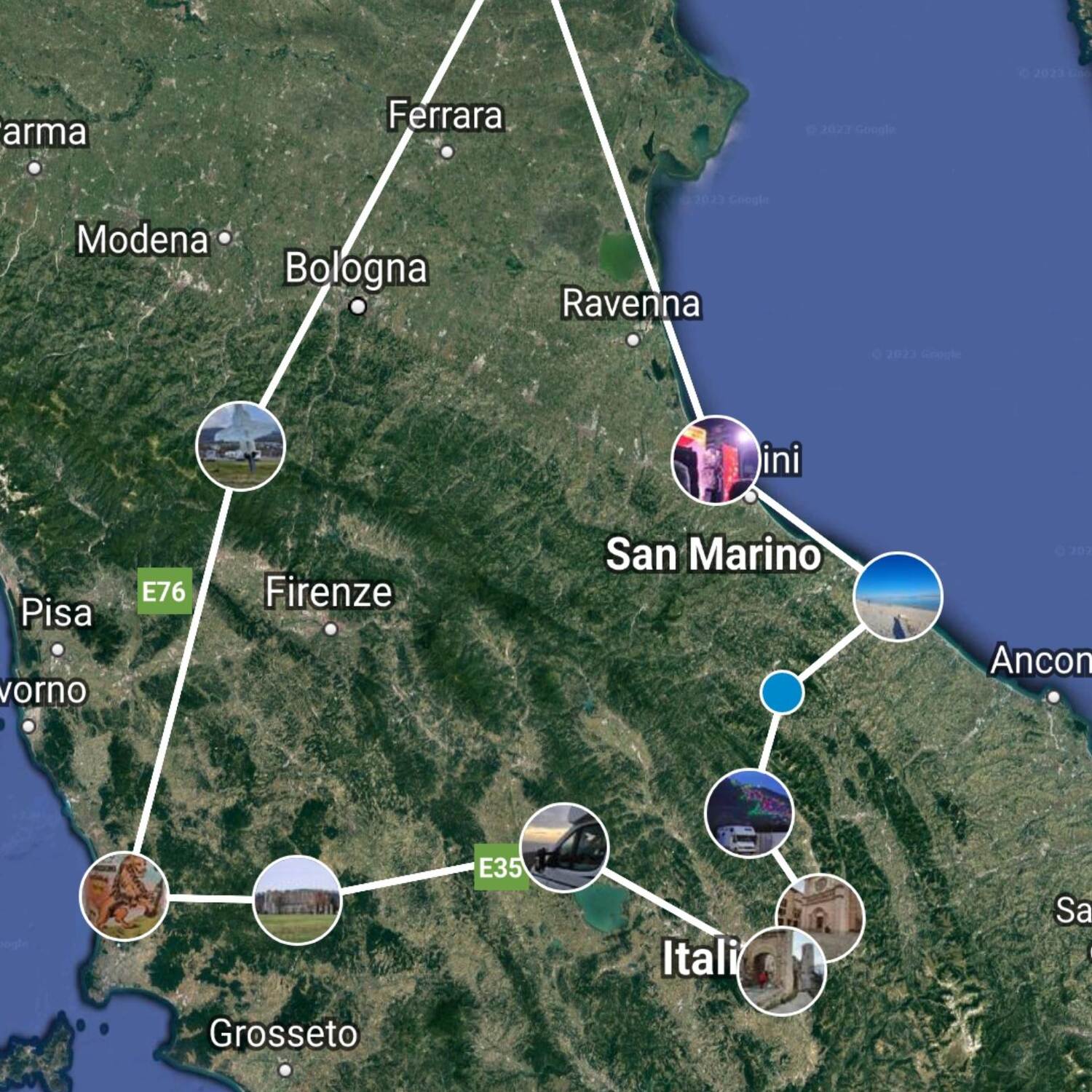This screenshot has height=1092, width=1092.
Task: Open the lion painting photo marker
Action: [124, 896]
